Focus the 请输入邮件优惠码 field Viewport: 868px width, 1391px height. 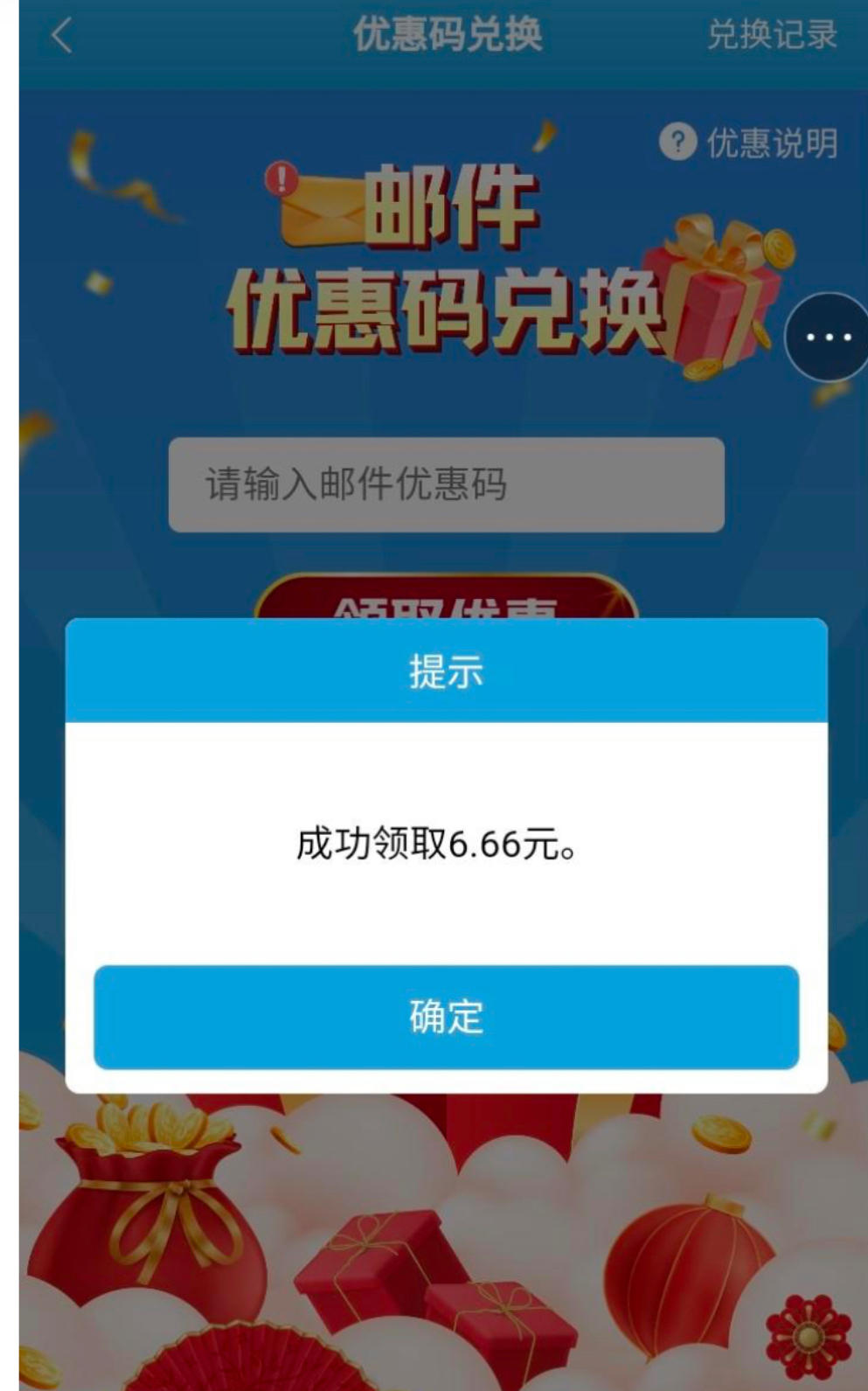(x=446, y=484)
